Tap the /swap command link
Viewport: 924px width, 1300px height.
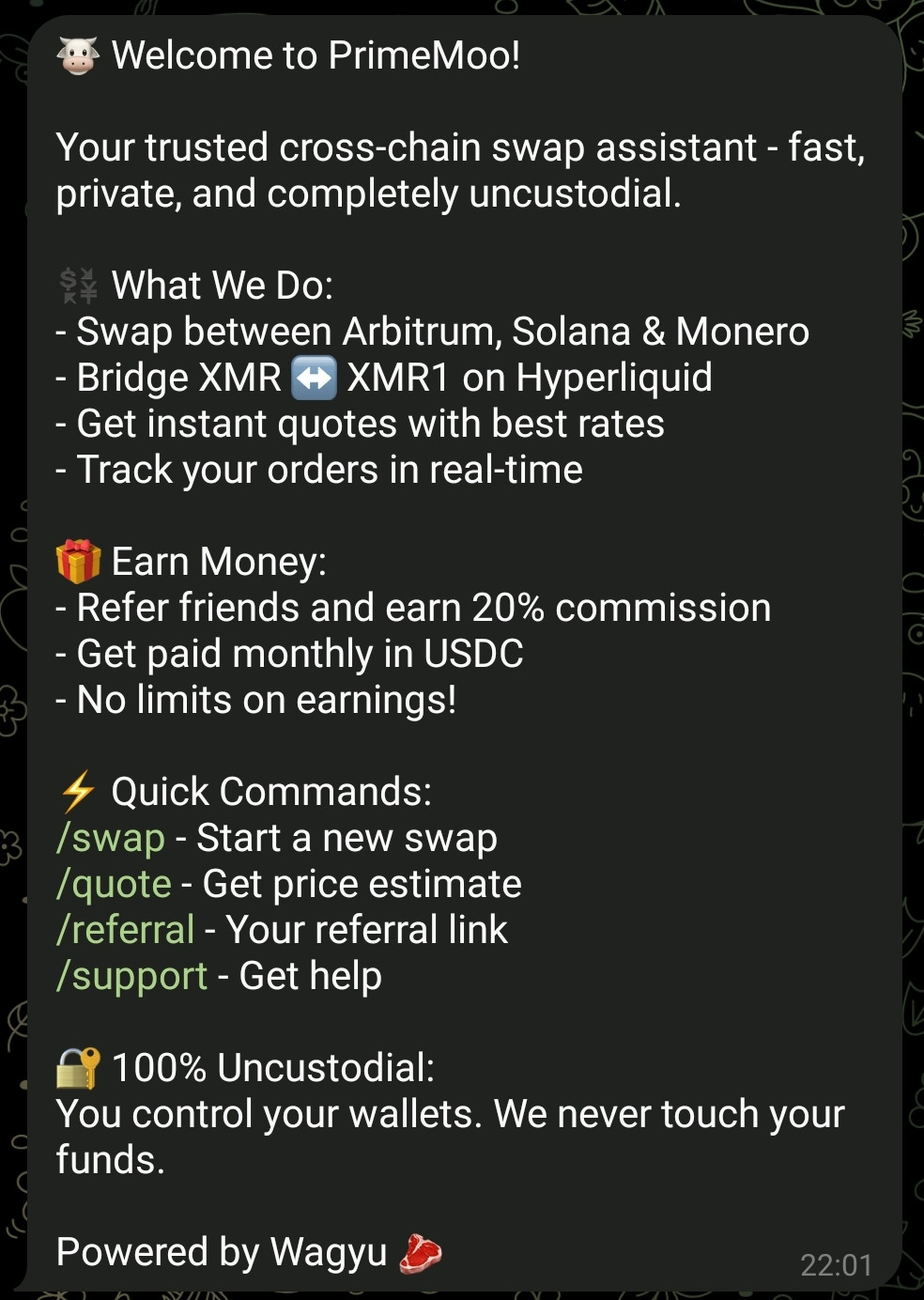tap(111, 838)
